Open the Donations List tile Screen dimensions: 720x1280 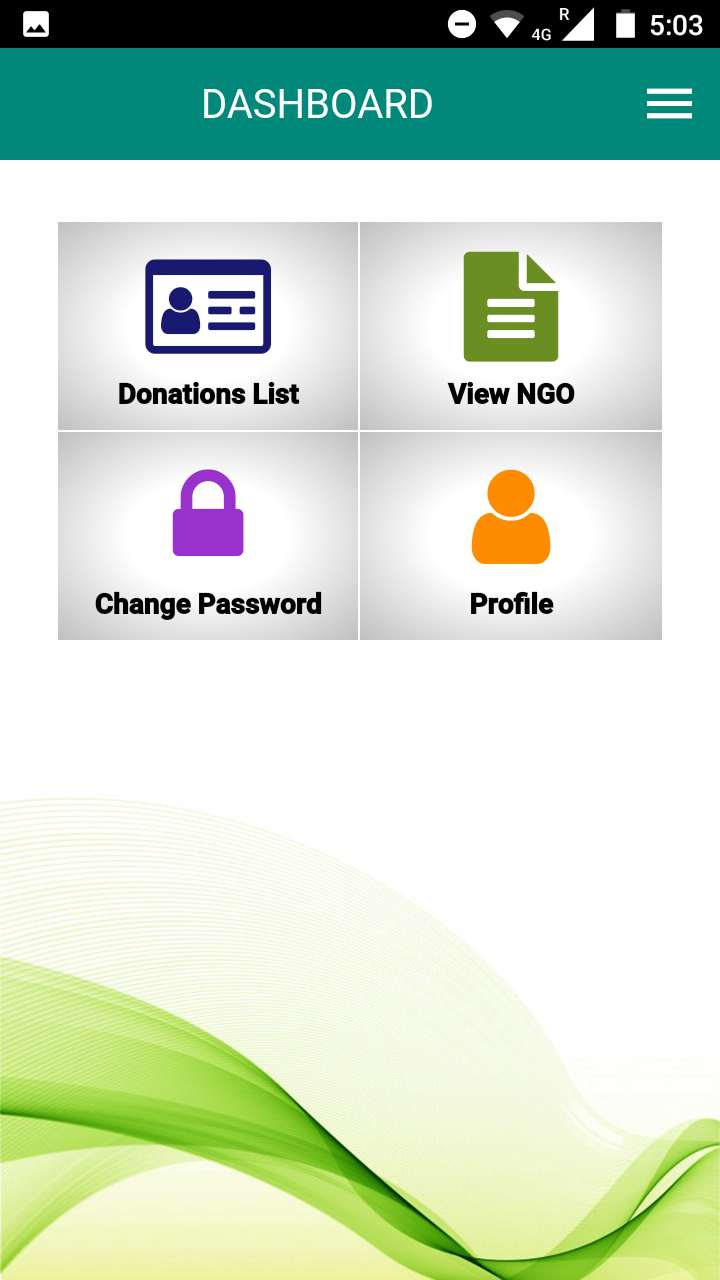[208, 326]
